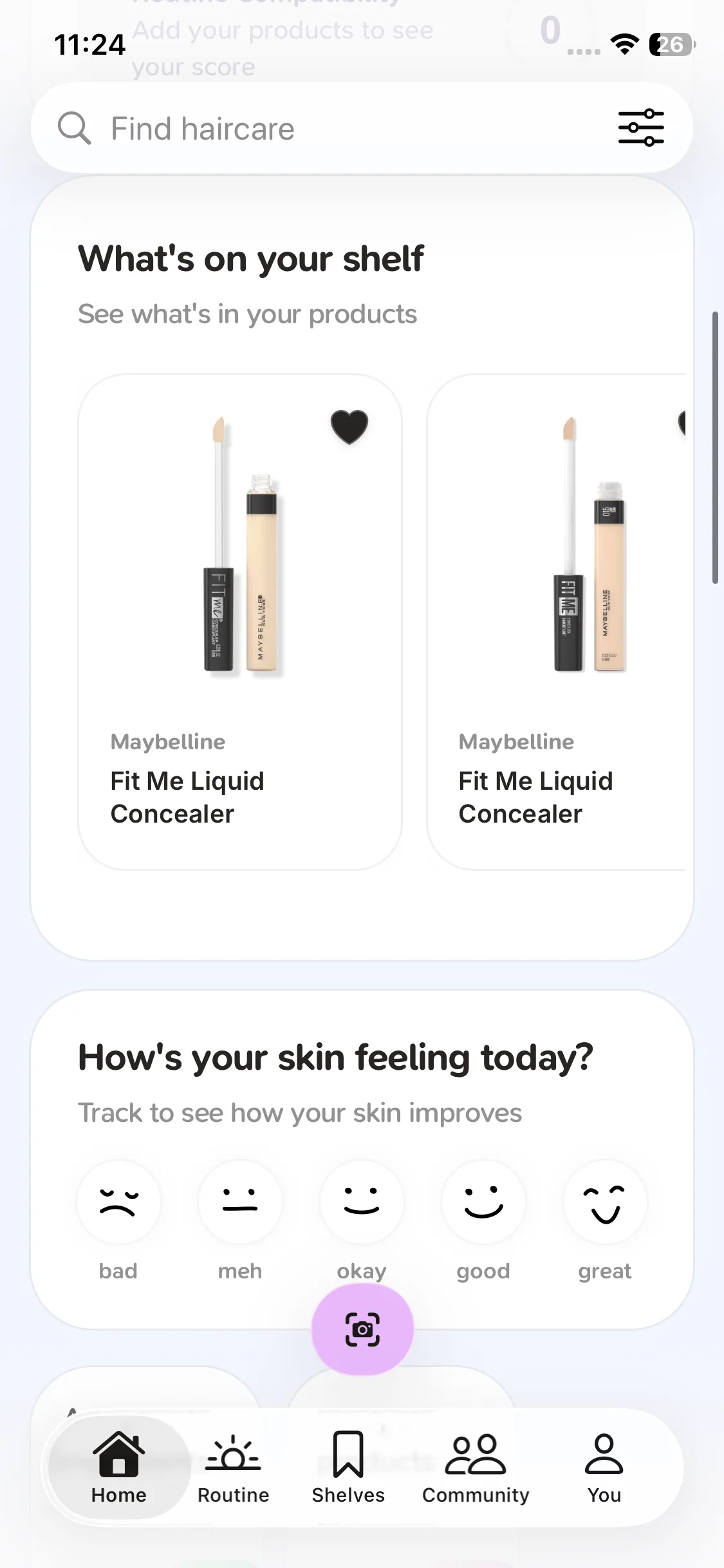Viewport: 724px width, 1568px height.
Task: Choose okay for today's skin feeling
Action: pyautogui.click(x=362, y=1202)
